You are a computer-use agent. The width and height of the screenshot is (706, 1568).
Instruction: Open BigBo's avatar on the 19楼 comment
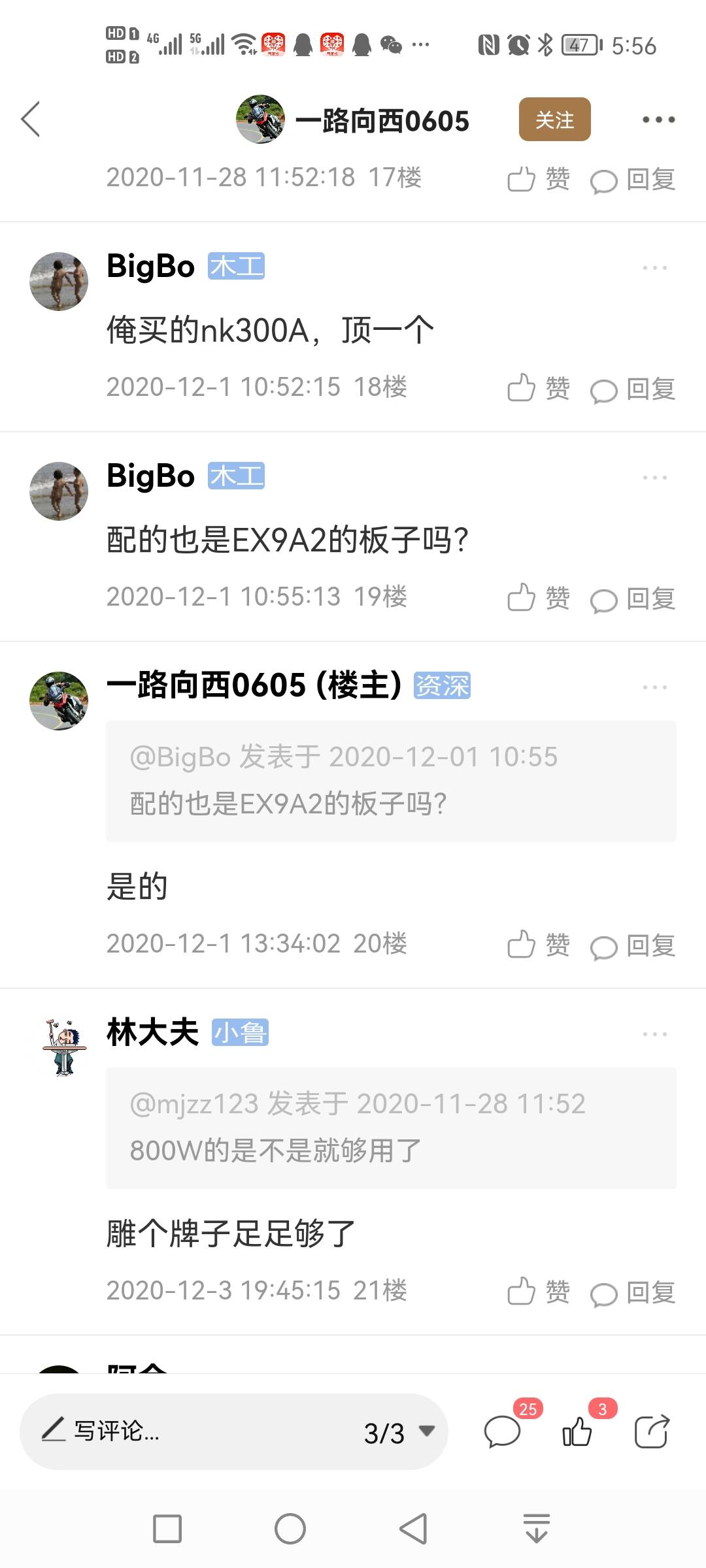tap(59, 491)
